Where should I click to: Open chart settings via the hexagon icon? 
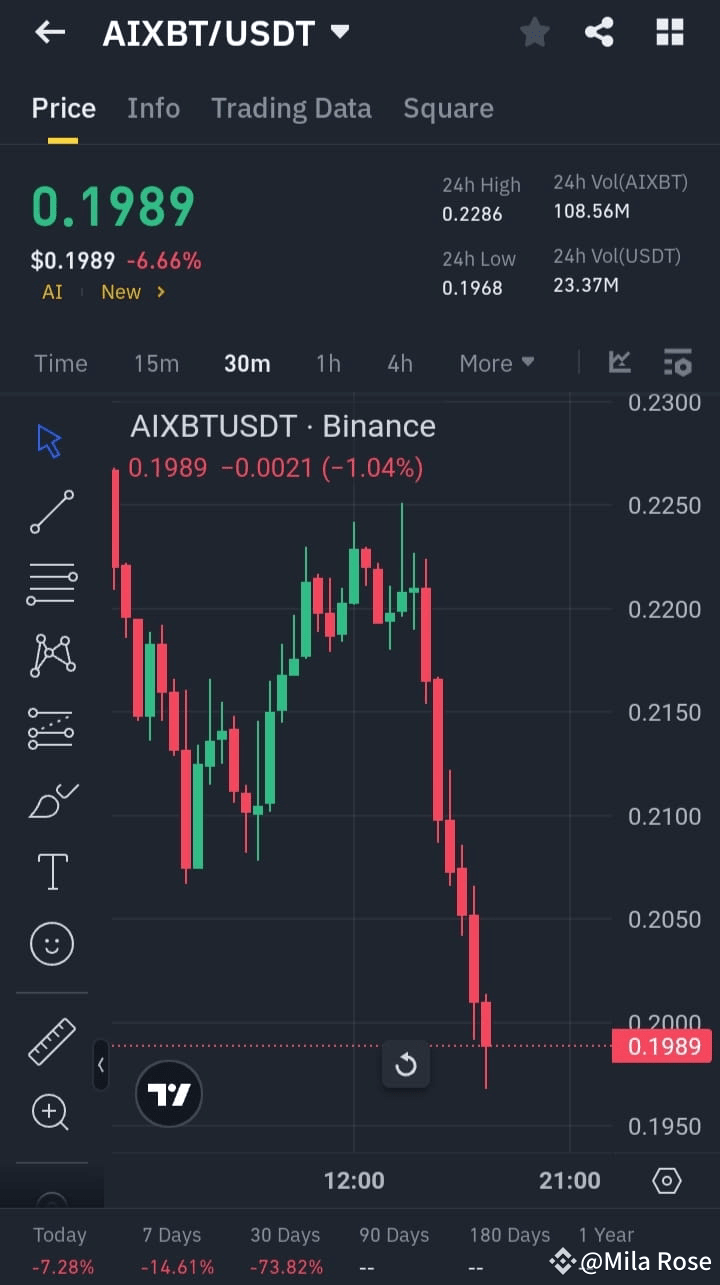tap(667, 1181)
